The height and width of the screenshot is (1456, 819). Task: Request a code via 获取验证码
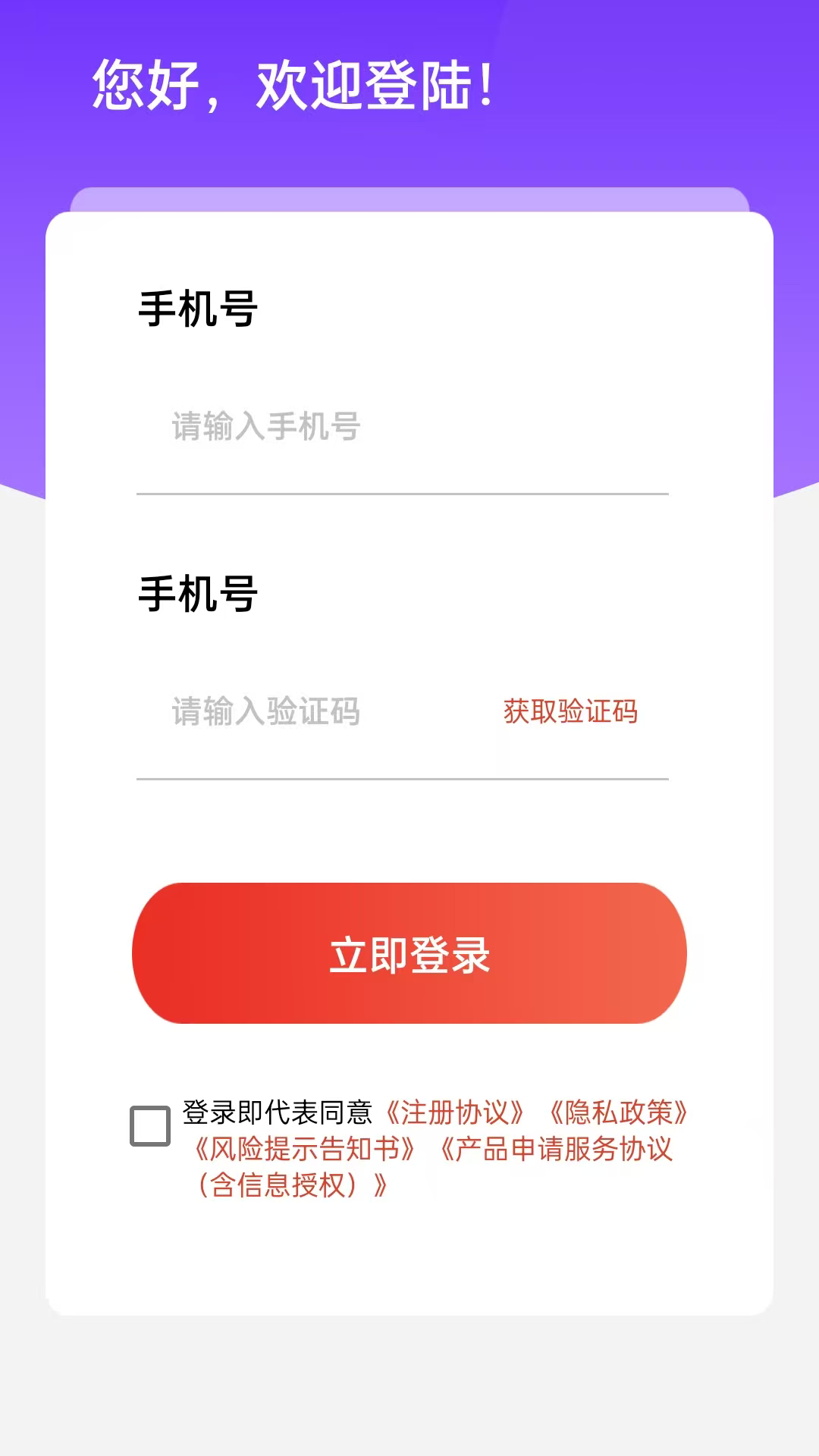(570, 712)
